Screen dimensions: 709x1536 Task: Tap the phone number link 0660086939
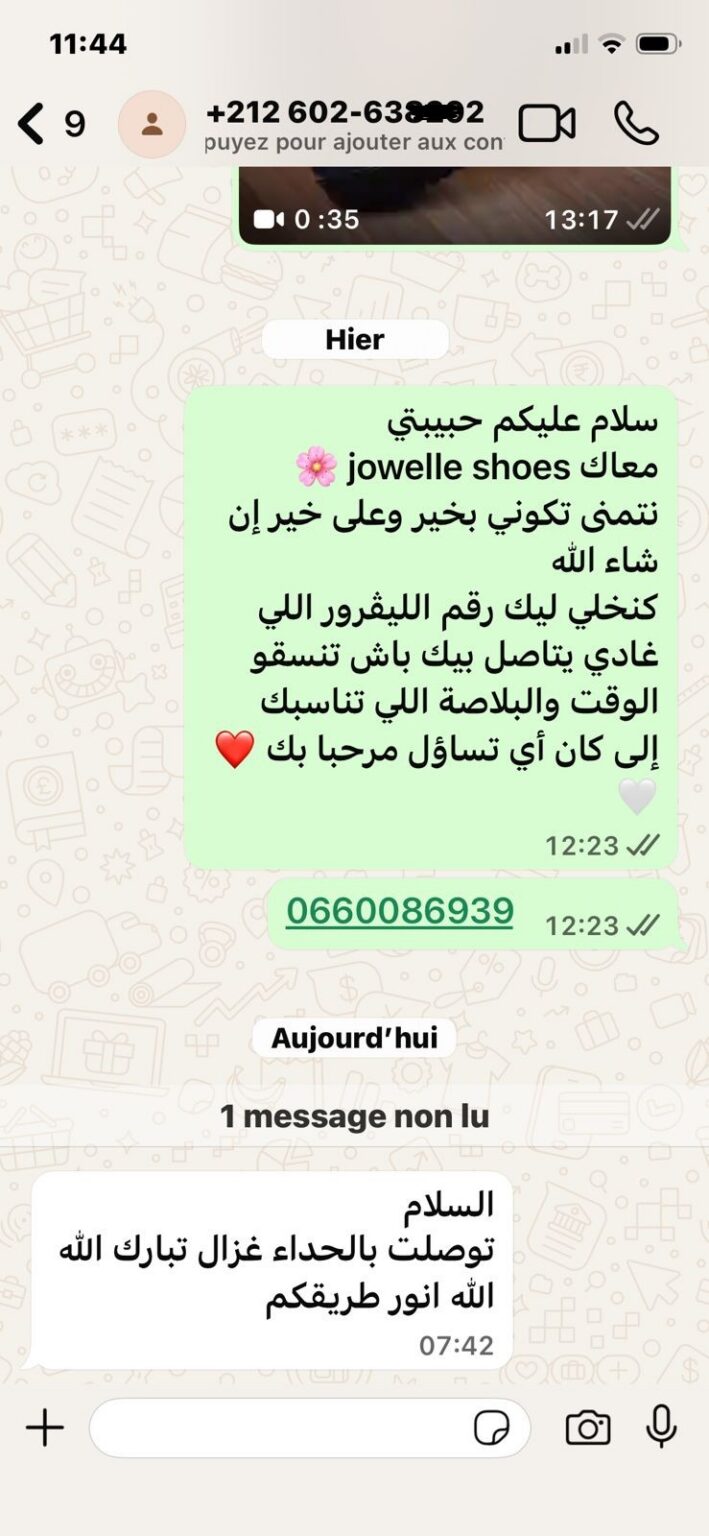click(x=399, y=911)
